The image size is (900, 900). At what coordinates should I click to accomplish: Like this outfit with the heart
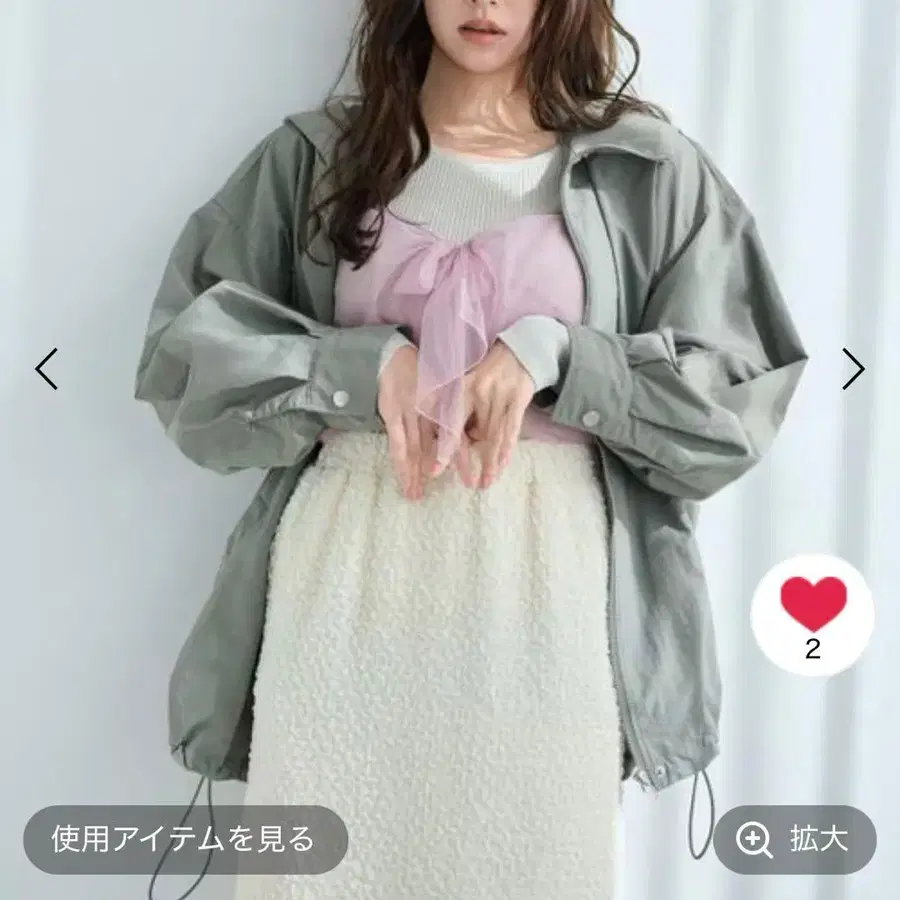coord(813,615)
